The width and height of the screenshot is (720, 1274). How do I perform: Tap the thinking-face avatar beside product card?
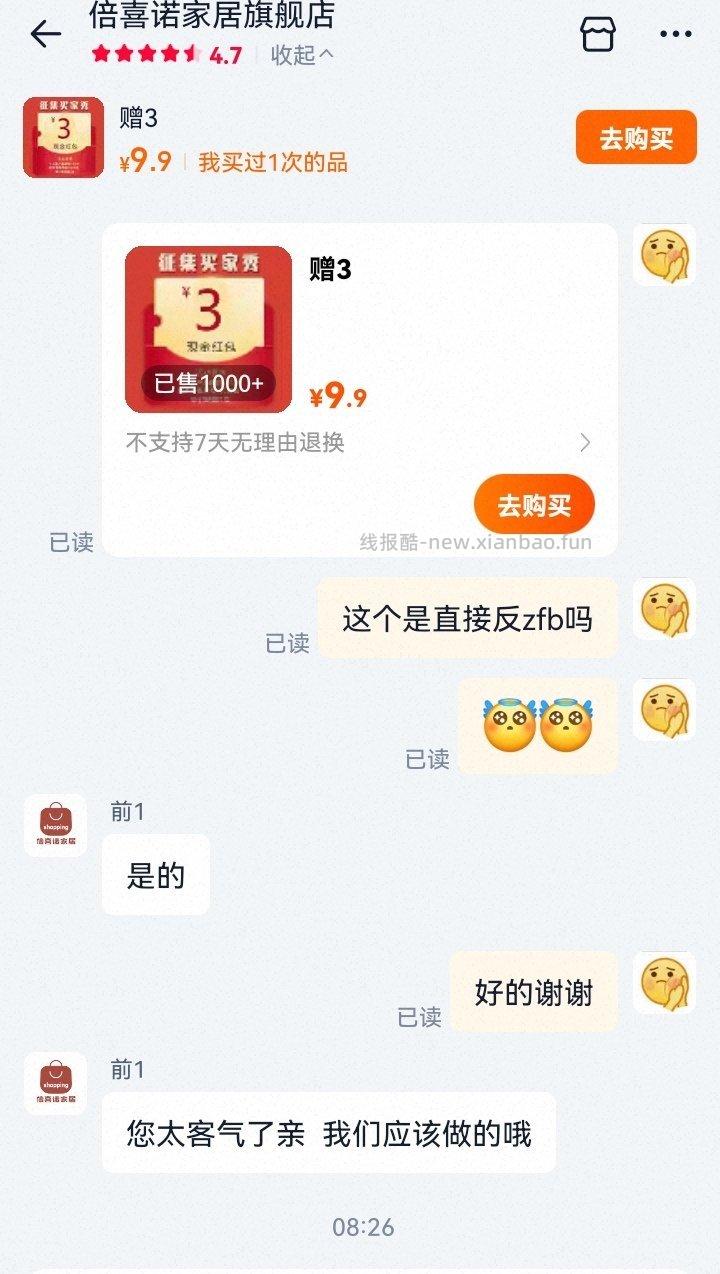(665, 258)
